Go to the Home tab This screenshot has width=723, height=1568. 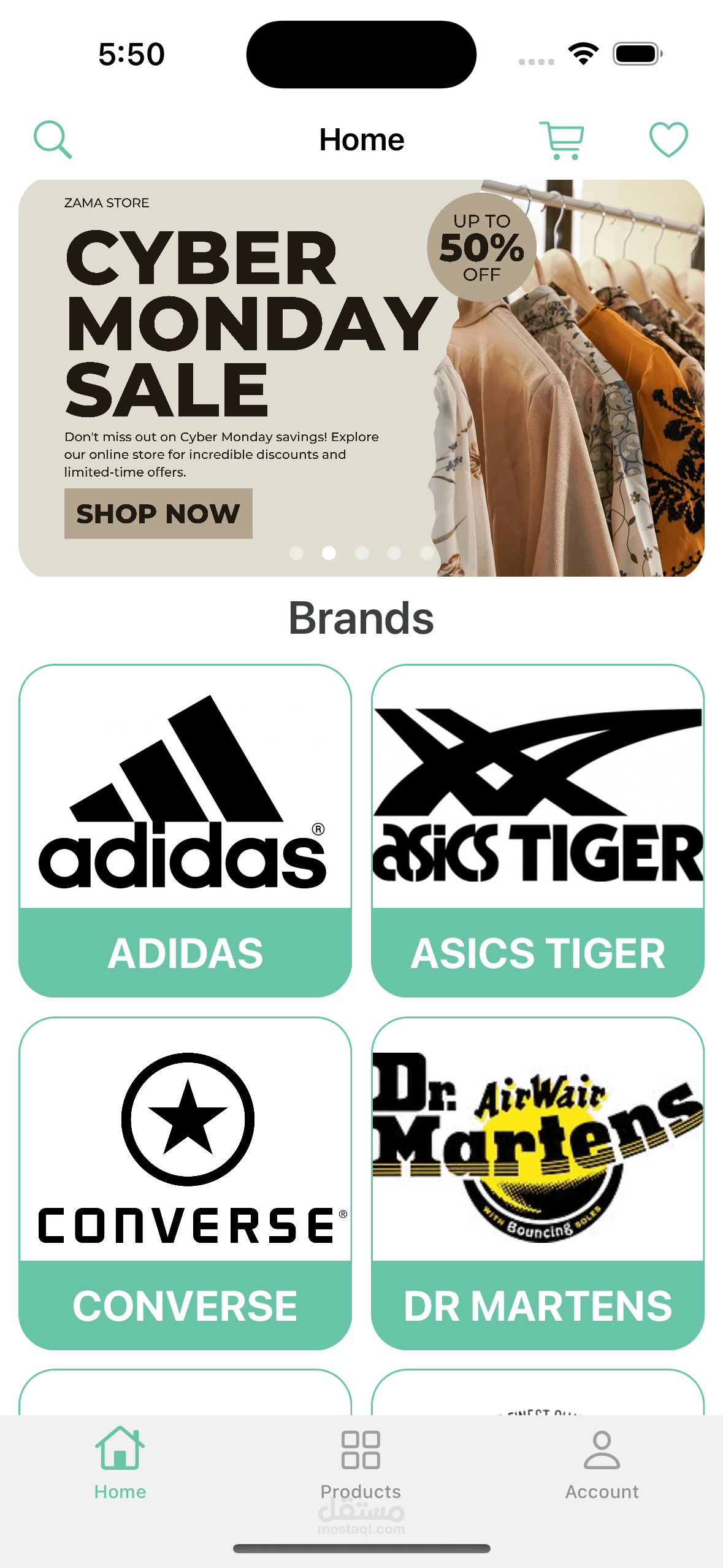pos(120,1463)
